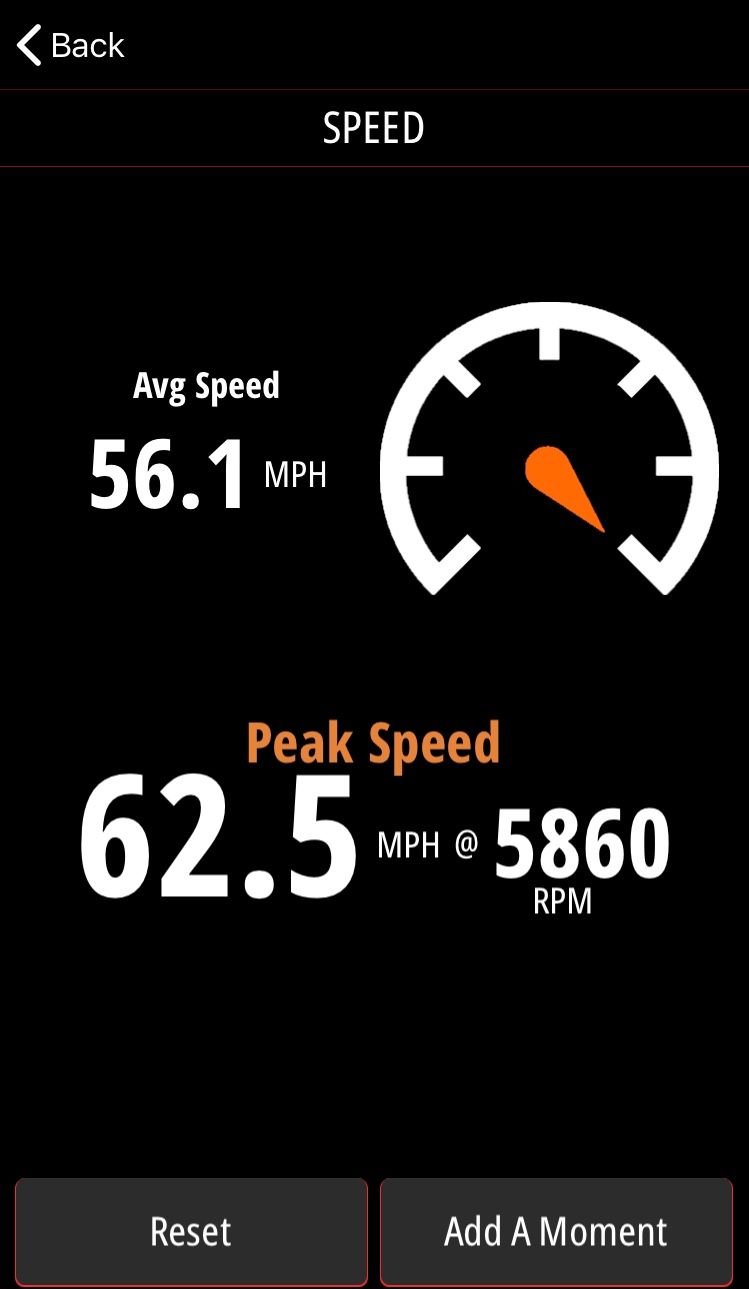749x1289 pixels.
Task: Tap Add A Moment button
Action: (556, 1231)
